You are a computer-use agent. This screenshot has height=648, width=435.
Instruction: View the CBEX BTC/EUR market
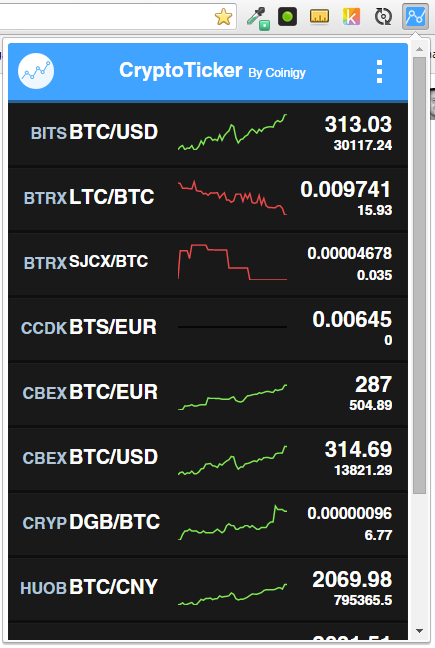pyautogui.click(x=208, y=393)
